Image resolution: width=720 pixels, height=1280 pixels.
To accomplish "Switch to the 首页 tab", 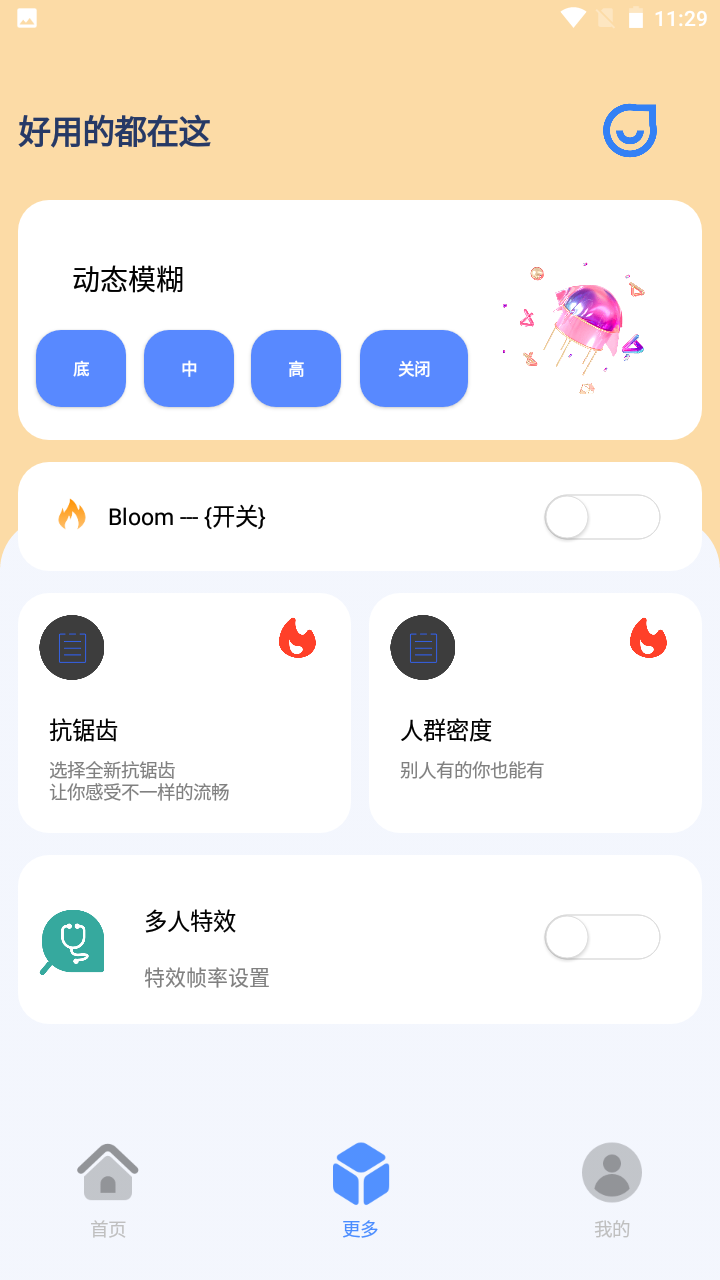I will click(x=107, y=1190).
